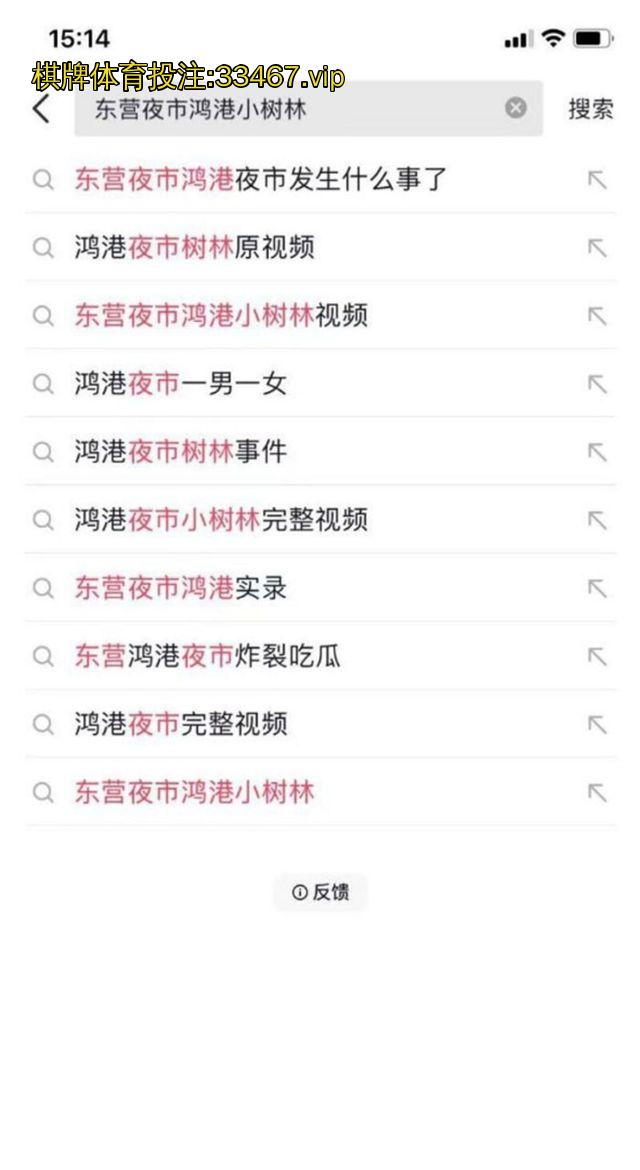Fill the search box using the arrow beside 鸿港夜市树林原视频
The height and width of the screenshot is (1170, 640).
tap(597, 248)
